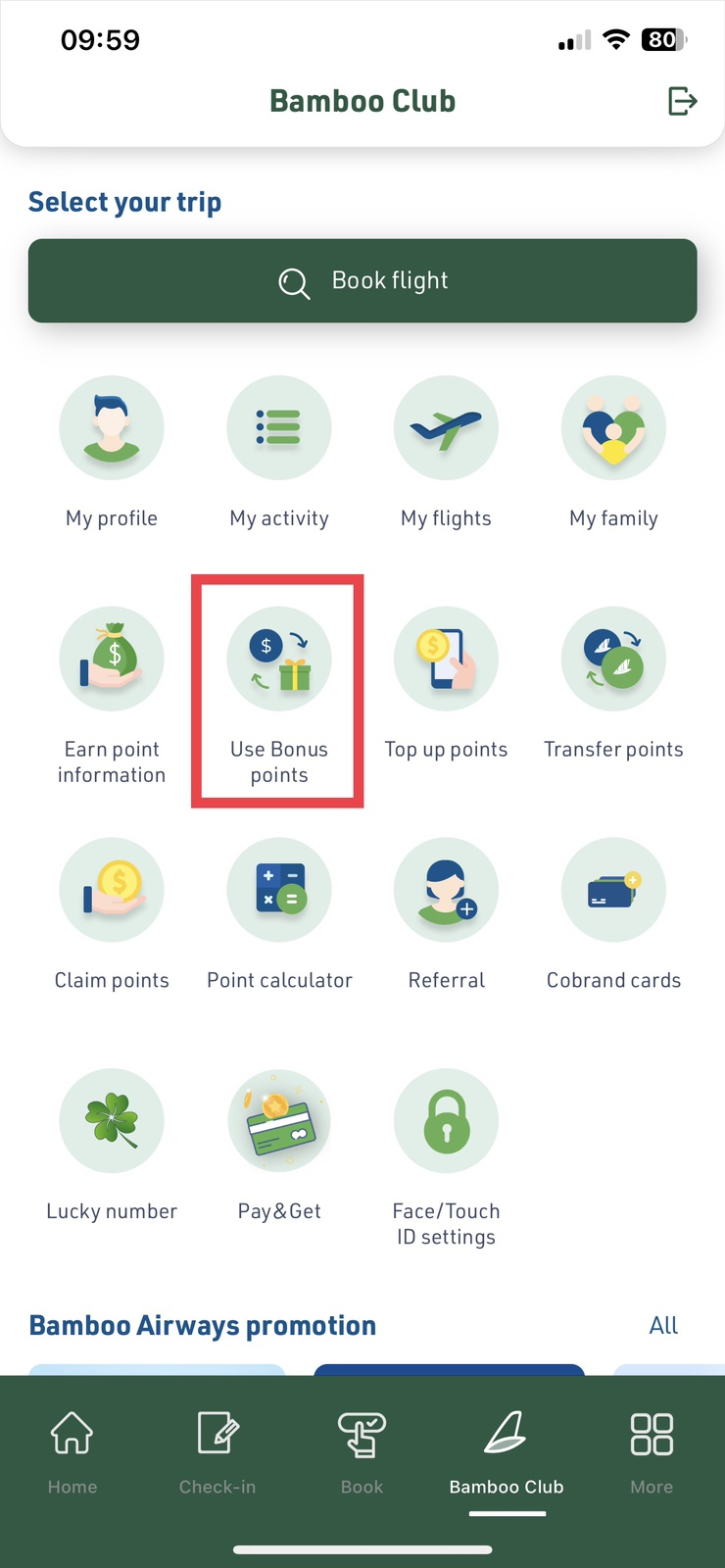Tap the logout icon in the header

click(682, 101)
